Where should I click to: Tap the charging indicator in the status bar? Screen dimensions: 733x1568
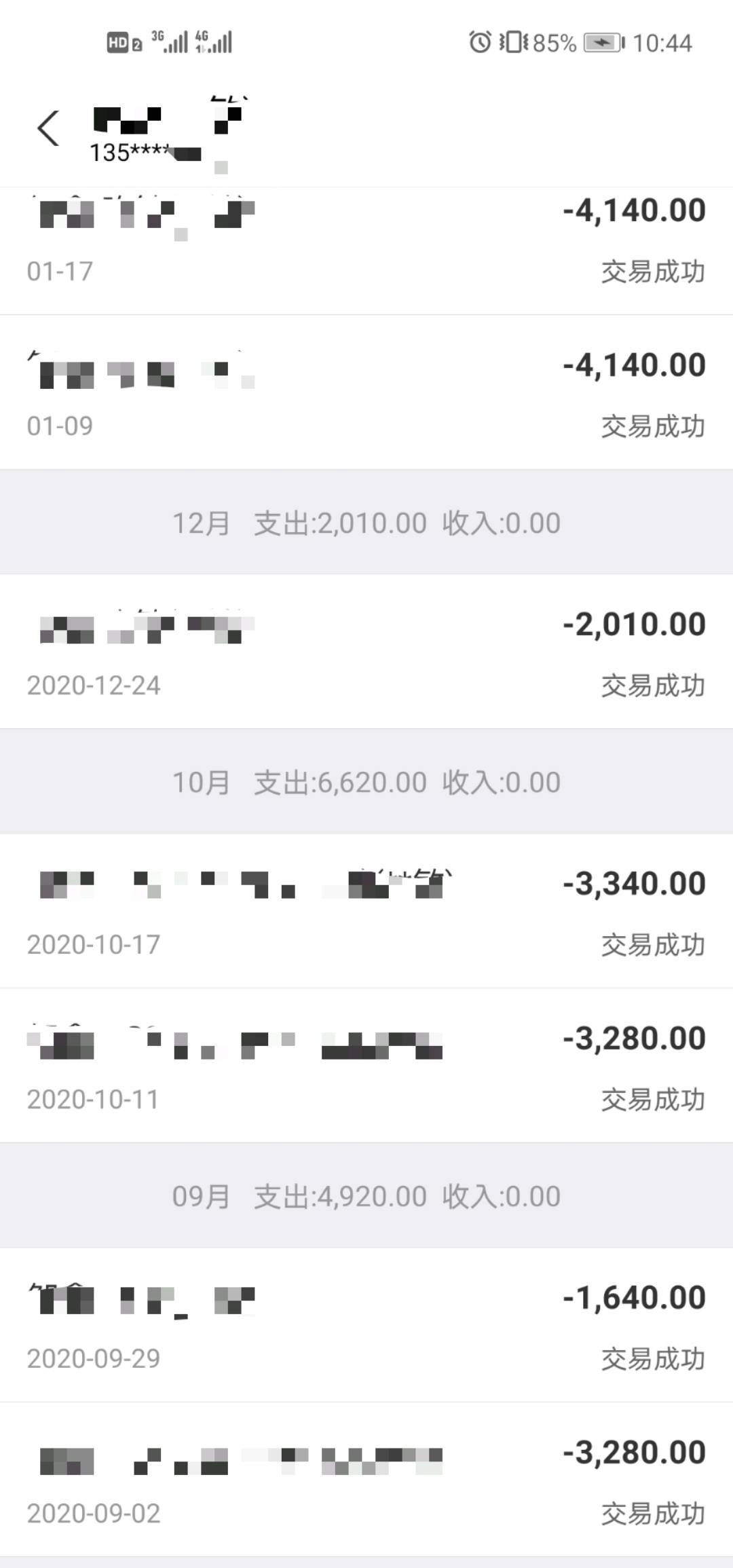(600, 42)
